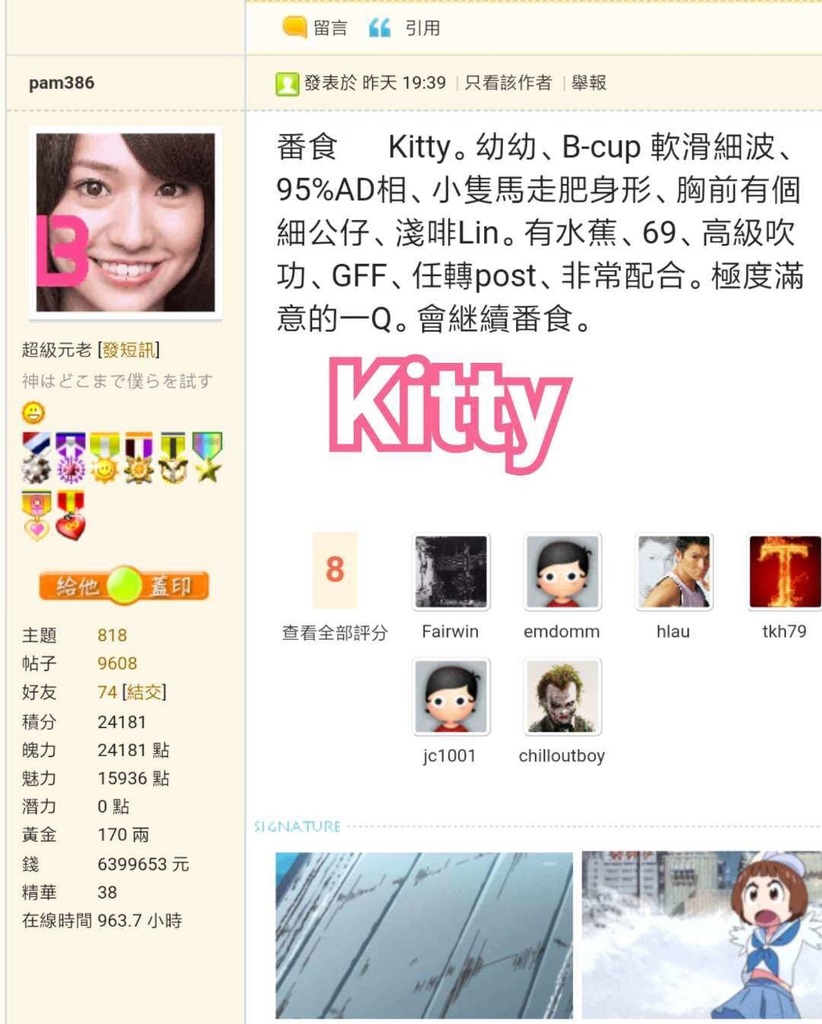Tap the 給他蓋印 stamp button

click(x=124, y=586)
